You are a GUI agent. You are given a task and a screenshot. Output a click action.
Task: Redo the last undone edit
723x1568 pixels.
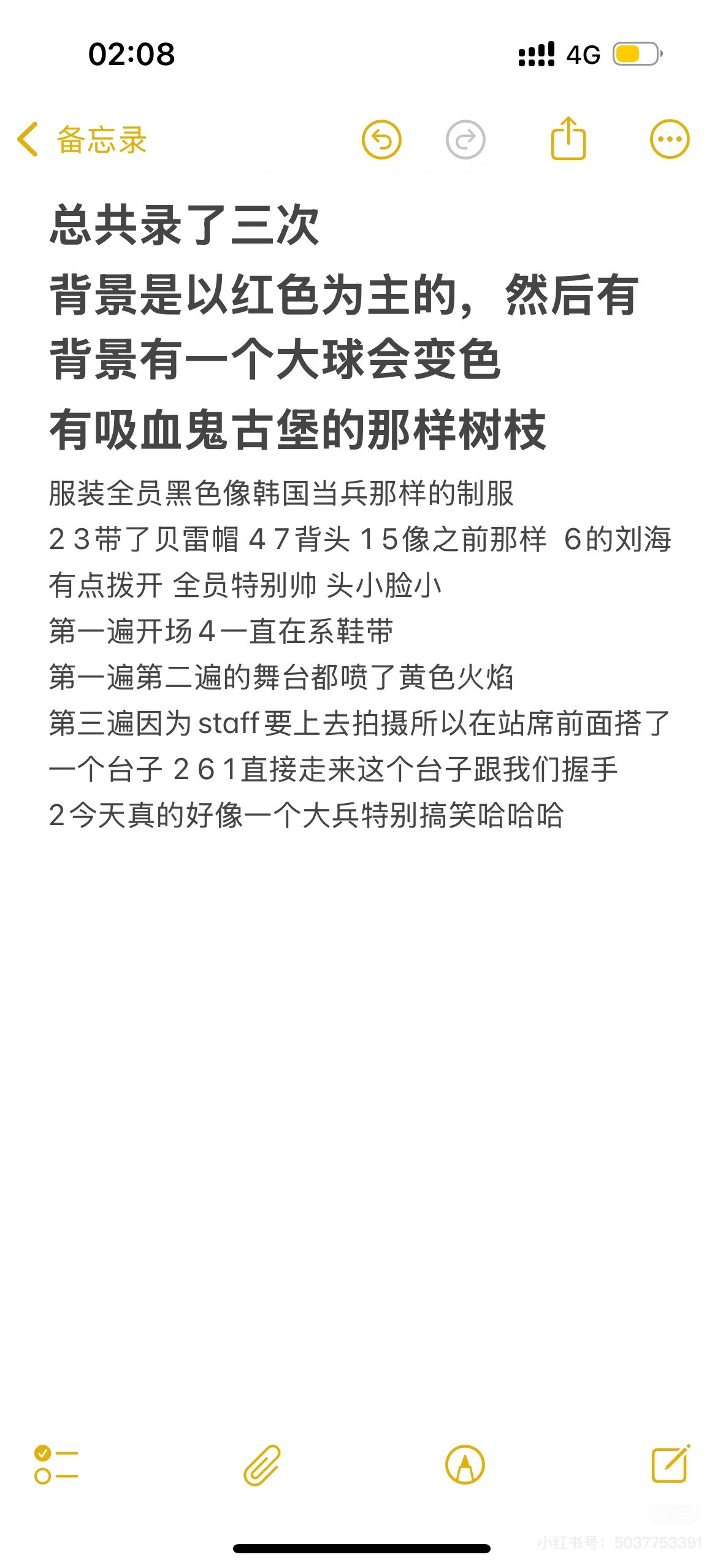[465, 139]
